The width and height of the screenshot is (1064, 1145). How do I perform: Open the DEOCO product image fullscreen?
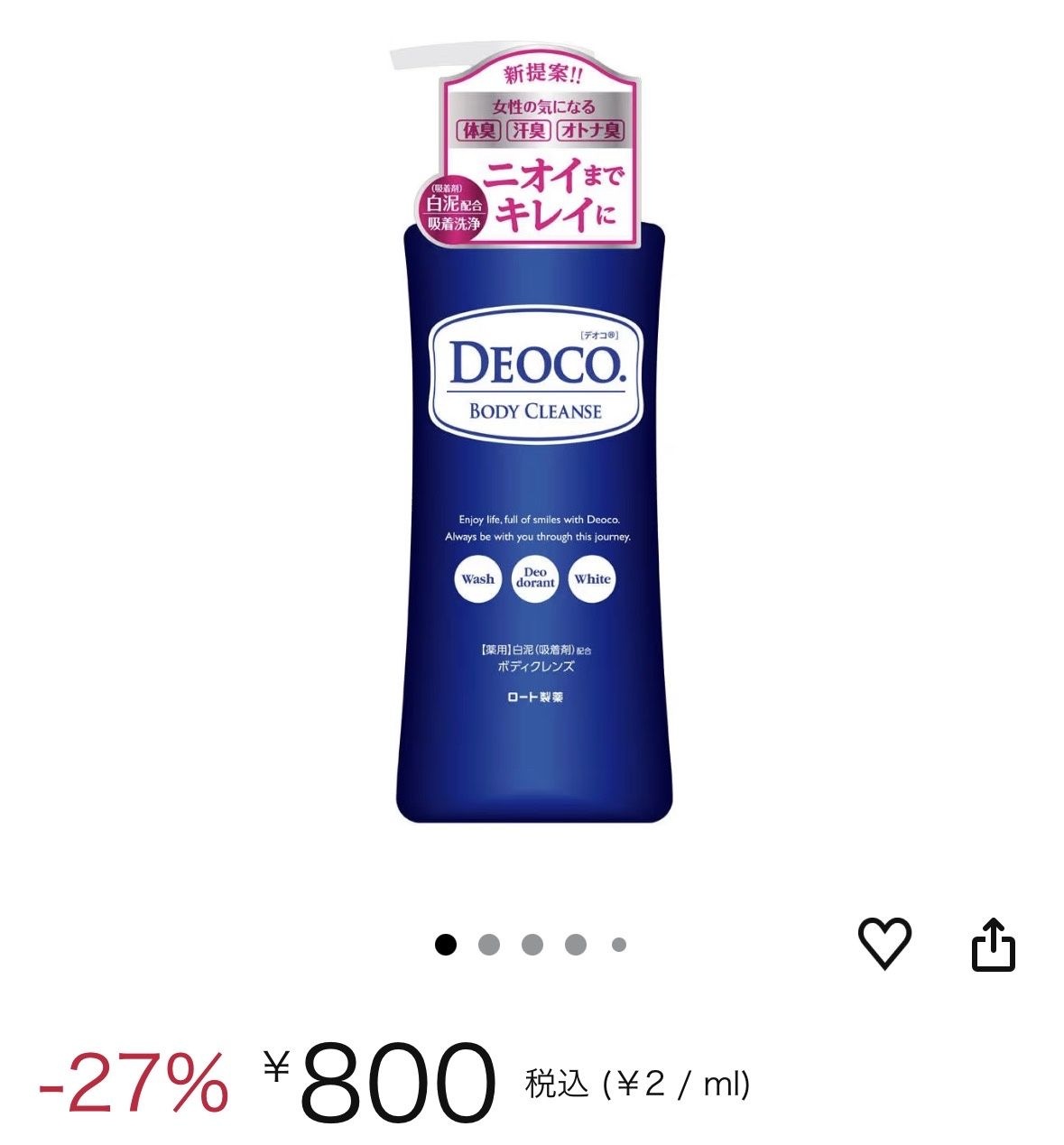pyautogui.click(x=534, y=451)
